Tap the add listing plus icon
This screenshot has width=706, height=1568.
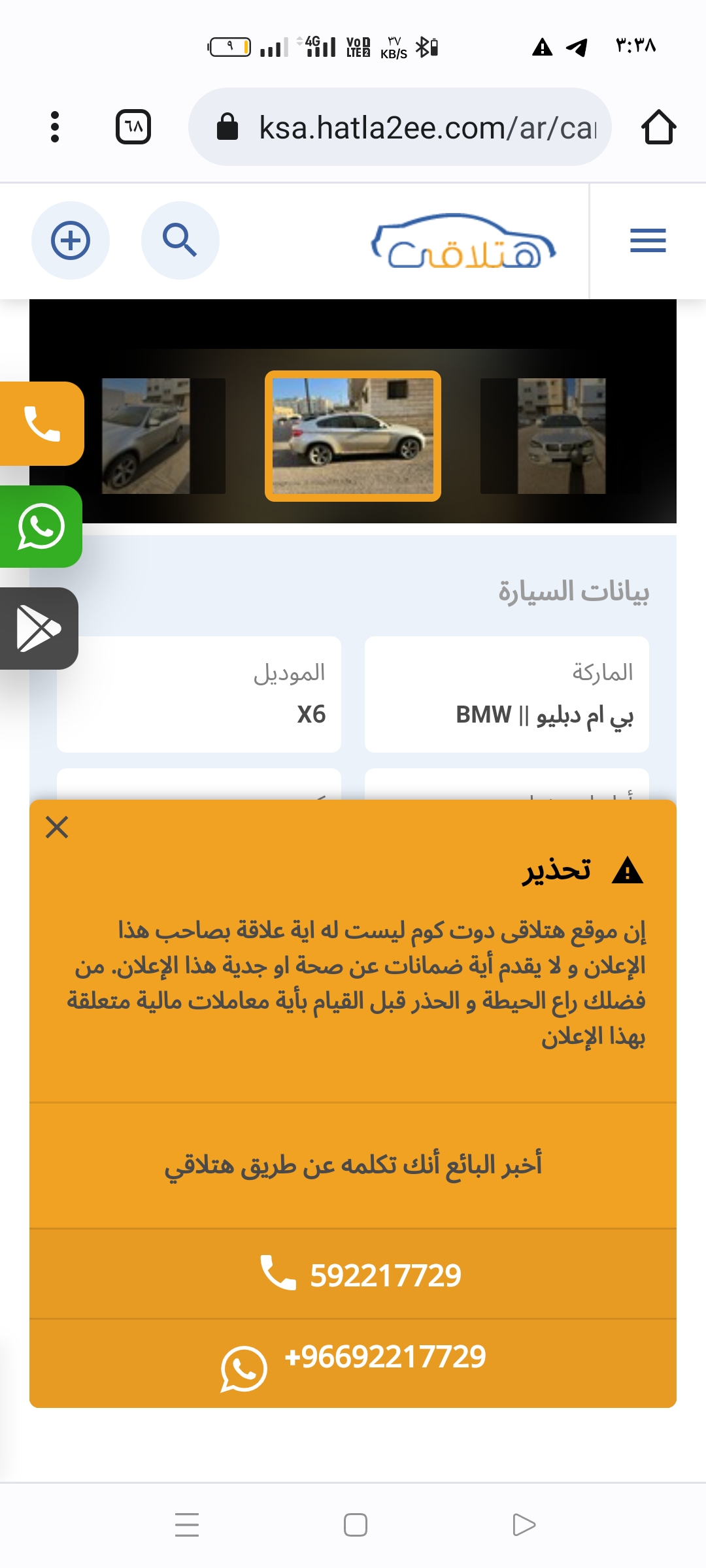pos(71,240)
